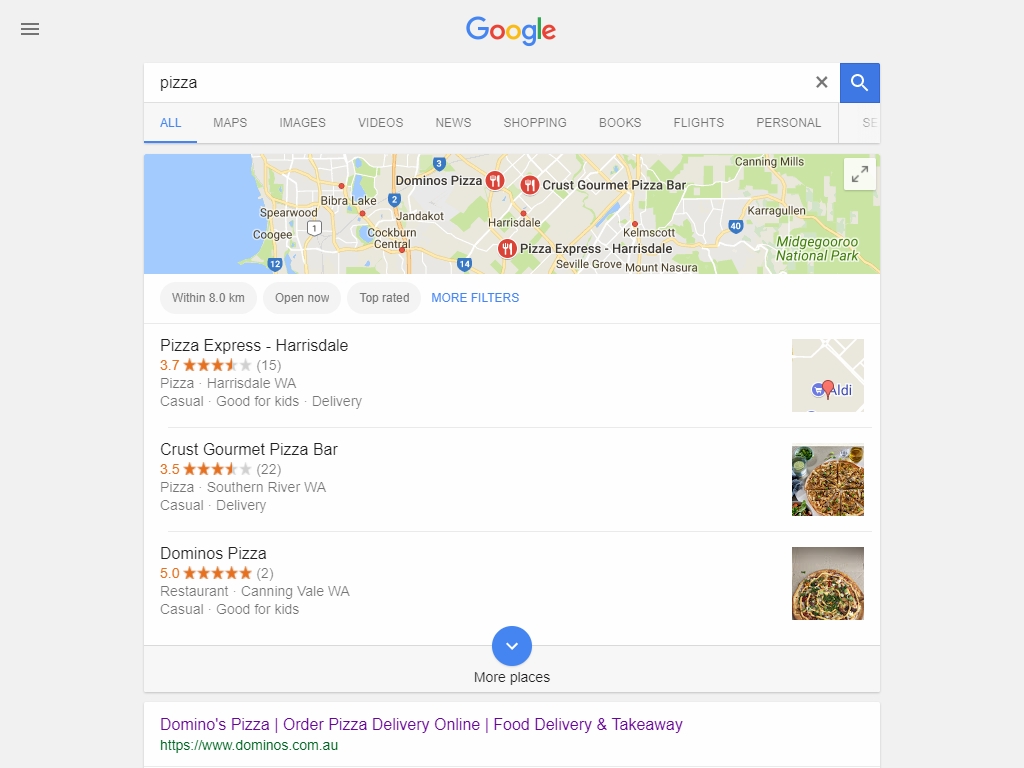The width and height of the screenshot is (1024, 768).
Task: Switch to the Flights tab
Action: click(x=698, y=122)
